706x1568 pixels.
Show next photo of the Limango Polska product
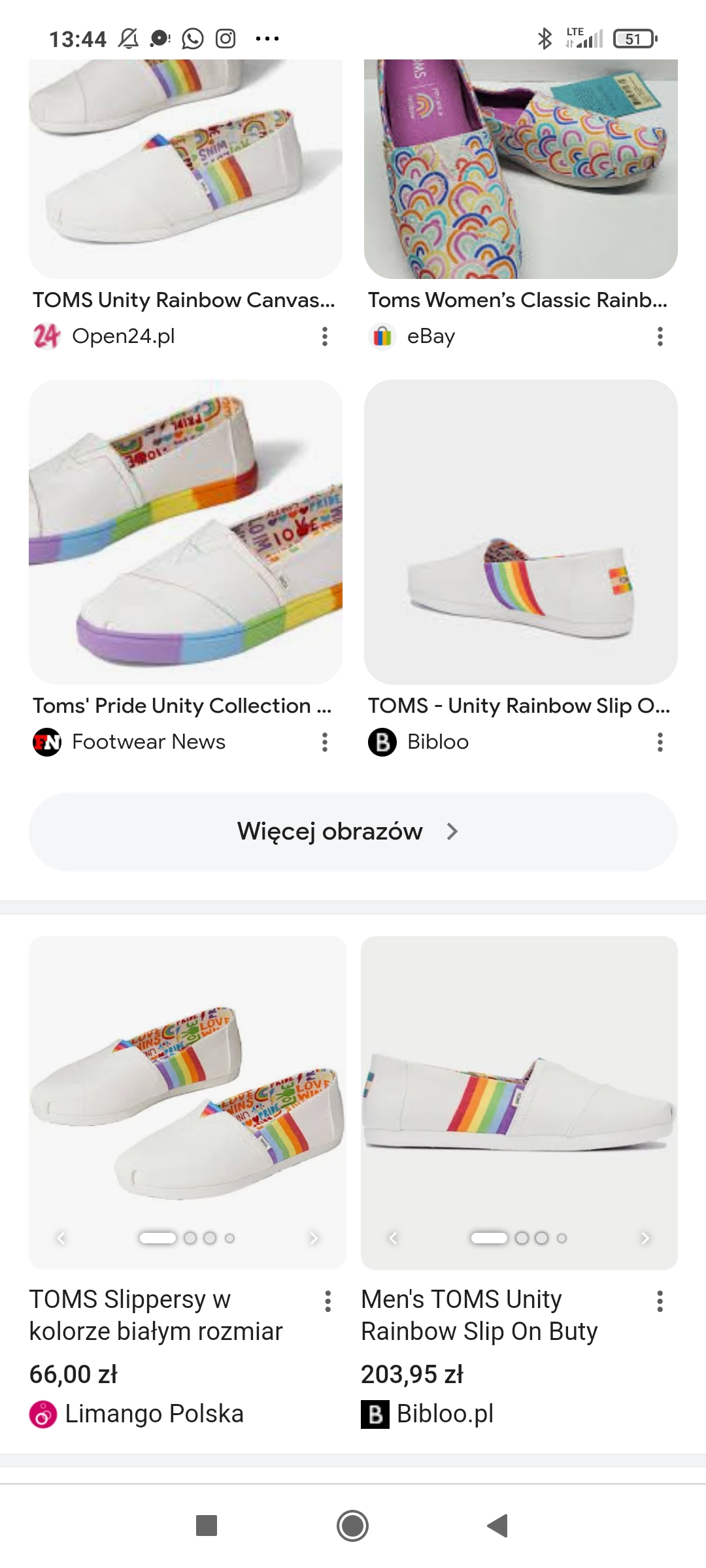[314, 1238]
